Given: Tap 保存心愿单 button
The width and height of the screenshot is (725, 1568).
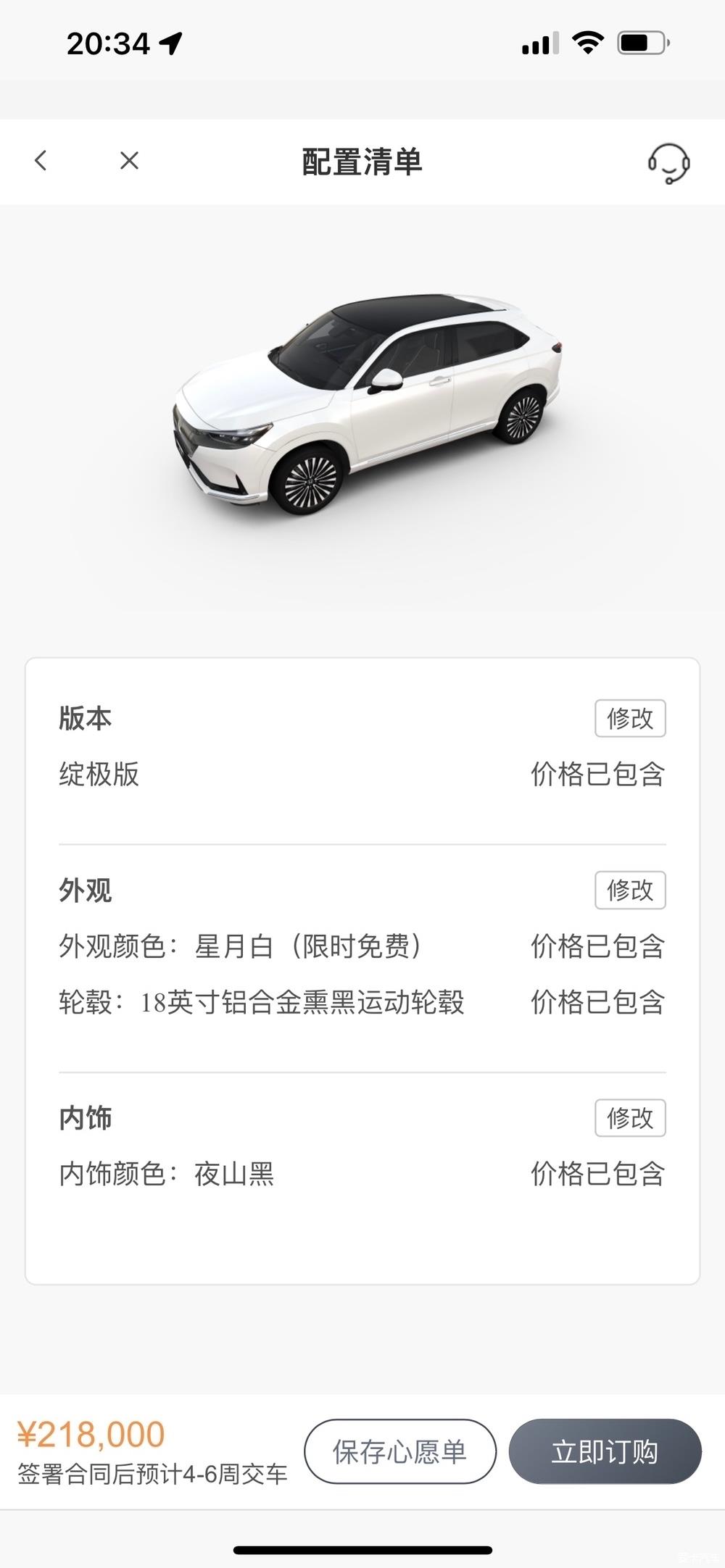Looking at the screenshot, I should 399,1451.
